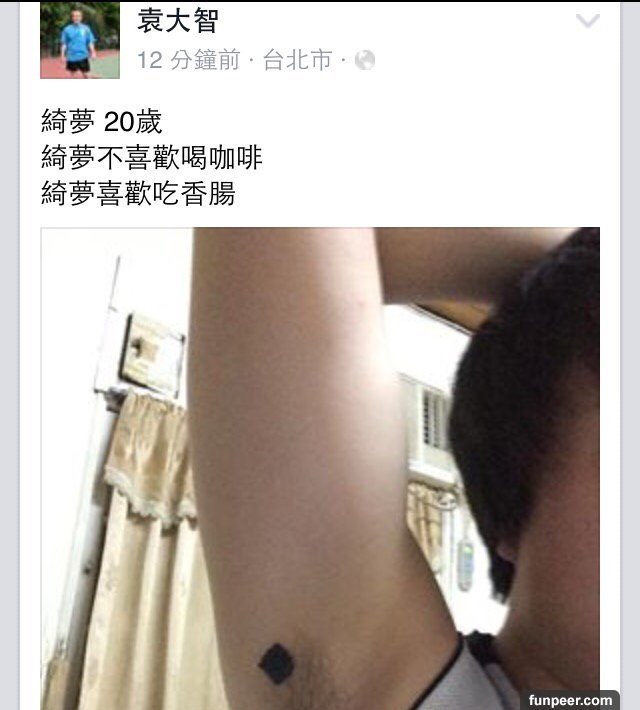This screenshot has width=640, height=710.
Task: Open the profile of 袁大智
Action: (x=177, y=20)
